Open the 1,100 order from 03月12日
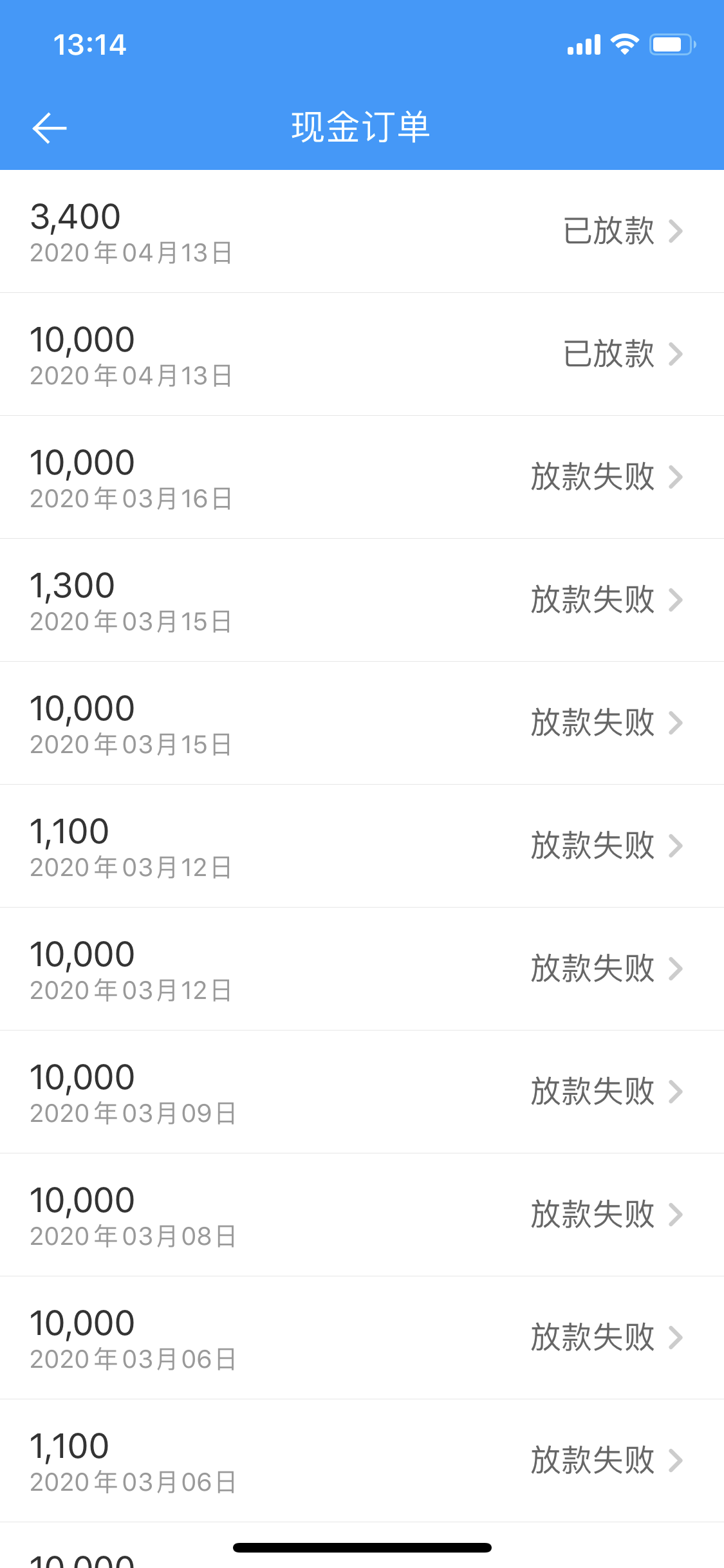 tap(362, 846)
